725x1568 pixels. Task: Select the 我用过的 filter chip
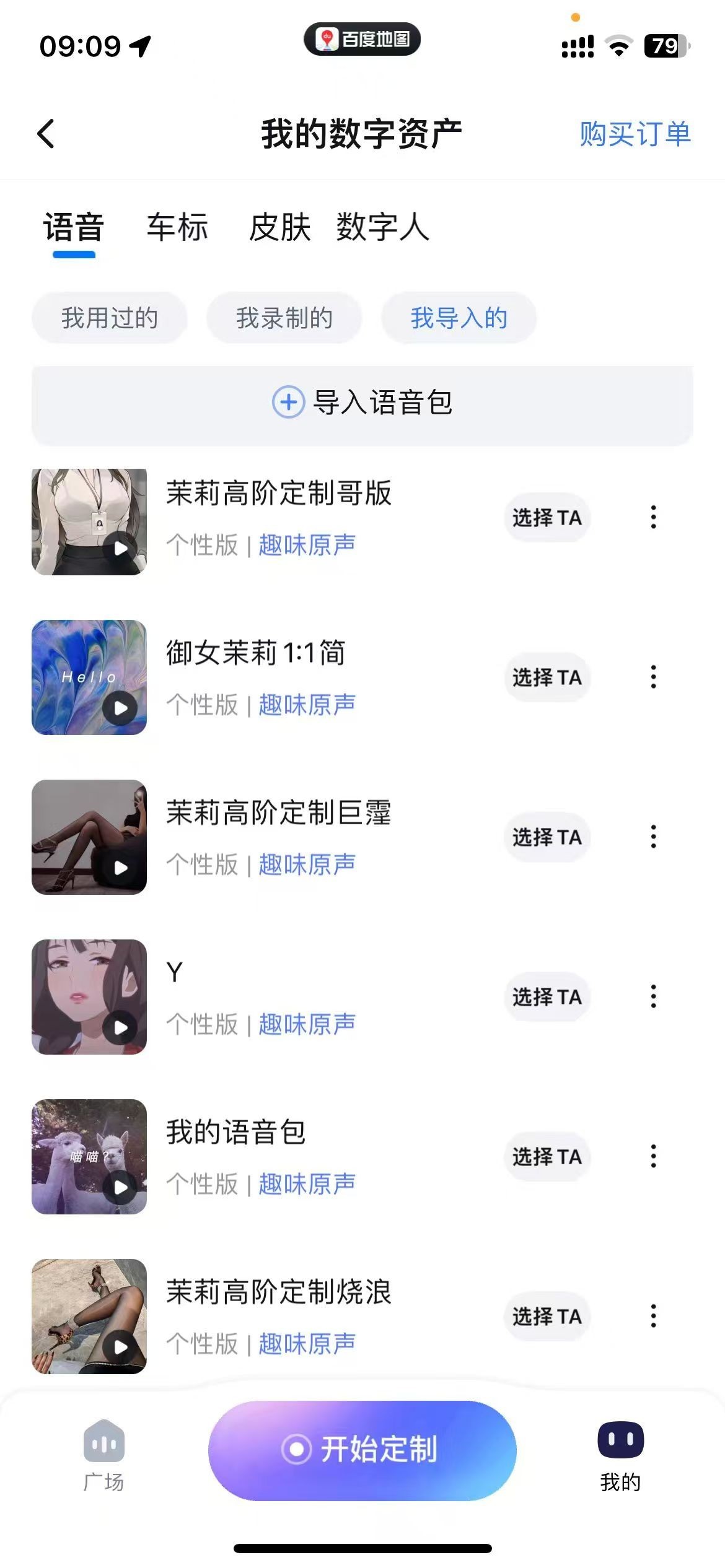pyautogui.click(x=110, y=318)
